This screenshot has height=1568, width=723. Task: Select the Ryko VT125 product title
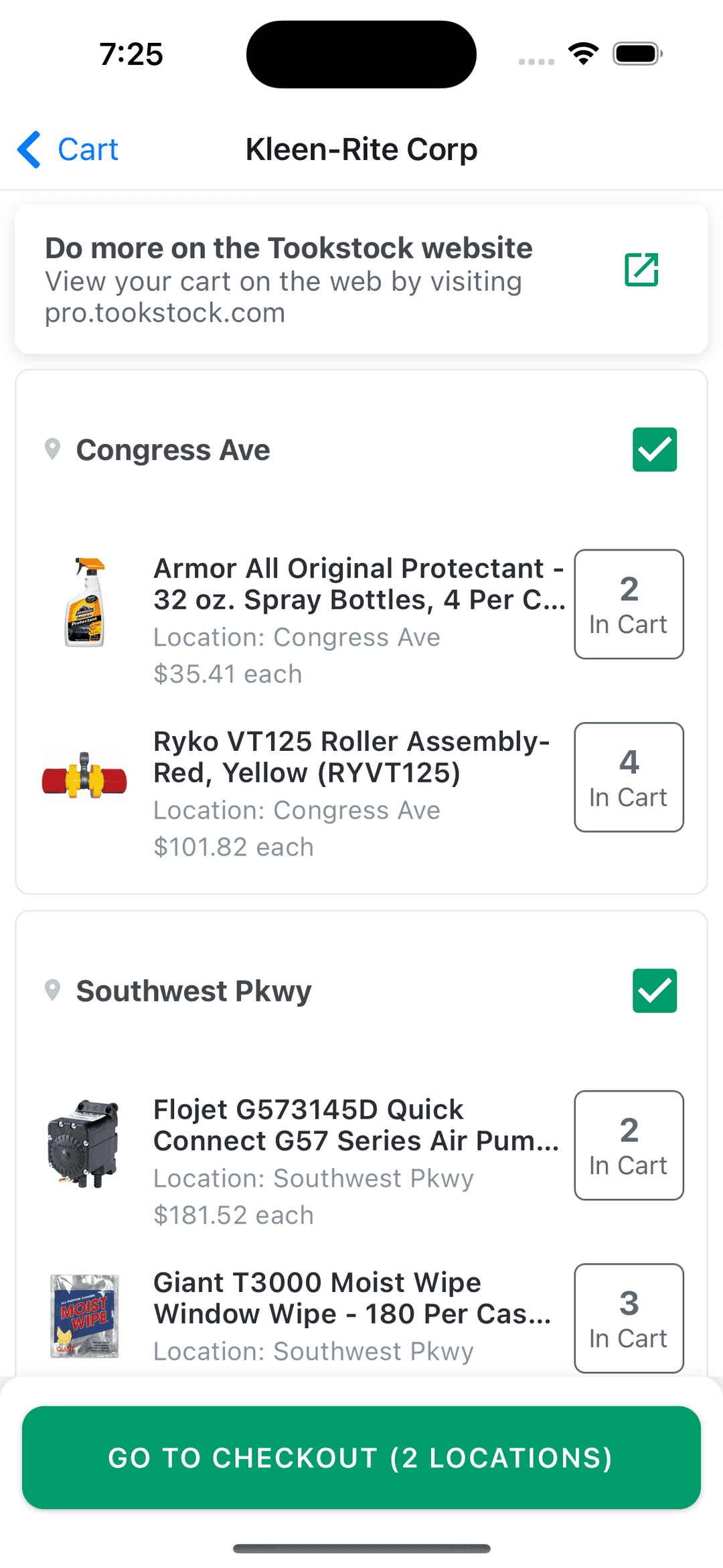click(350, 756)
